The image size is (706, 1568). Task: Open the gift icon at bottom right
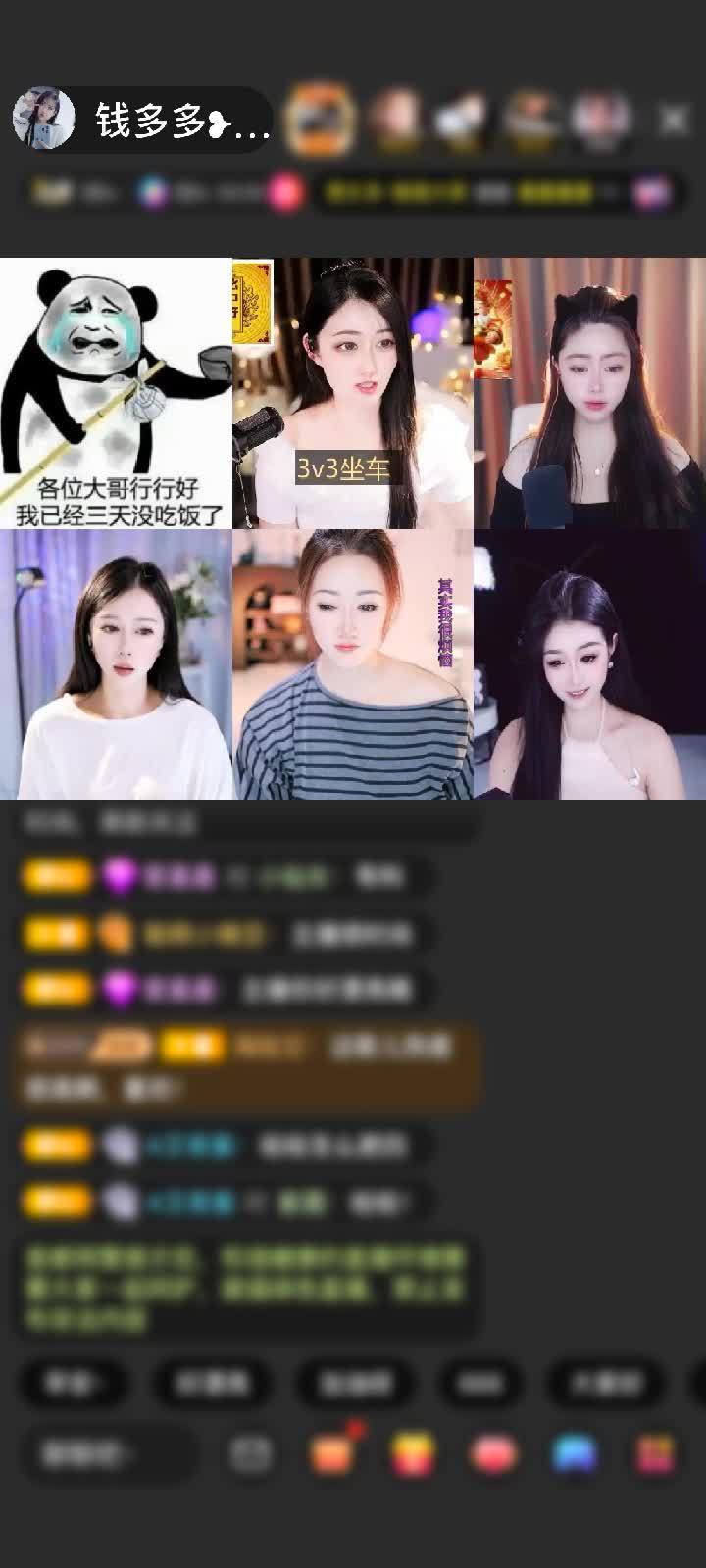655,1454
